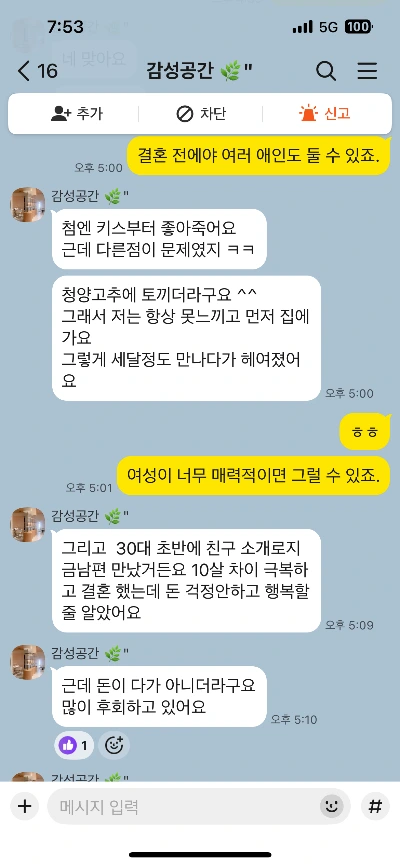Open the emoticon picker

click(x=332, y=806)
